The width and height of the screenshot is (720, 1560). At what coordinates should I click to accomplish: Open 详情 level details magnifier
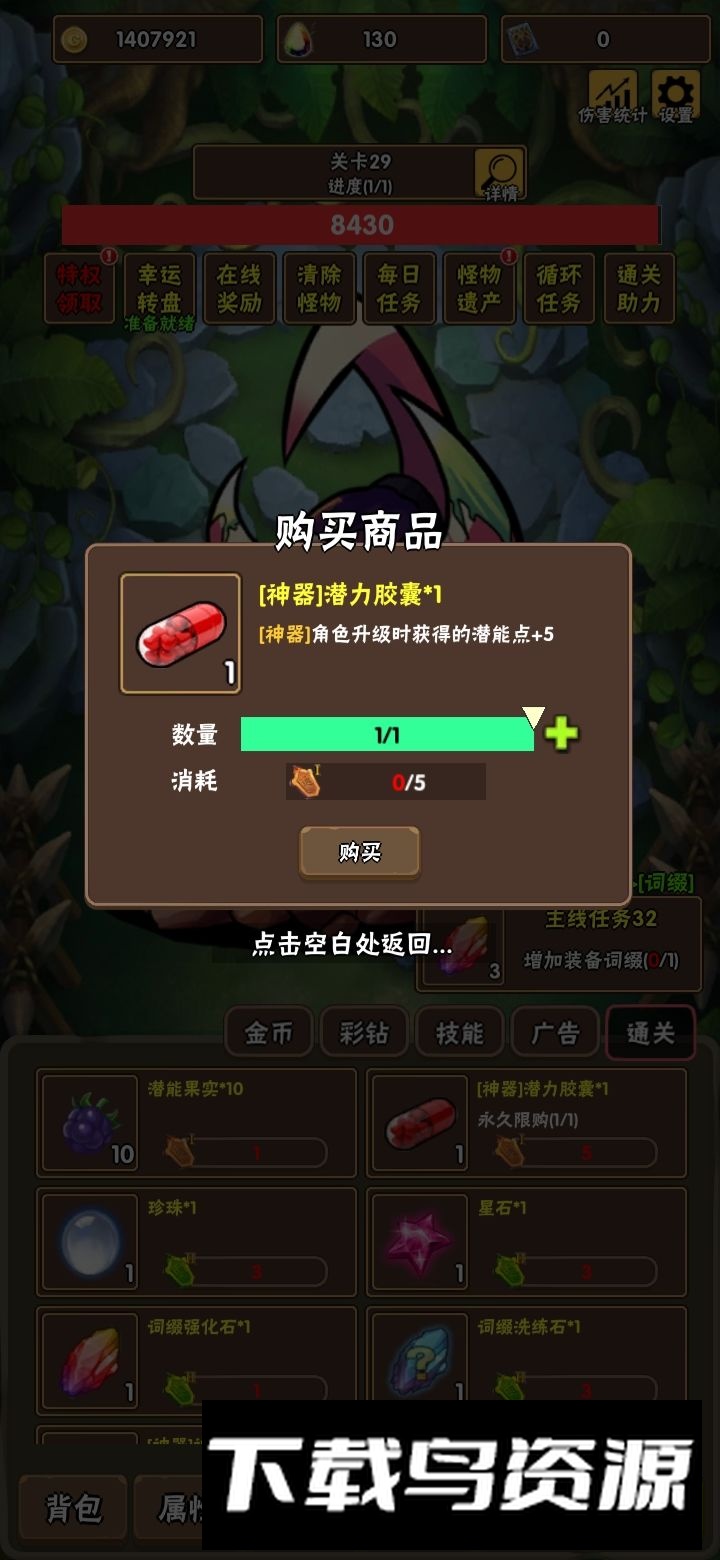[x=500, y=174]
